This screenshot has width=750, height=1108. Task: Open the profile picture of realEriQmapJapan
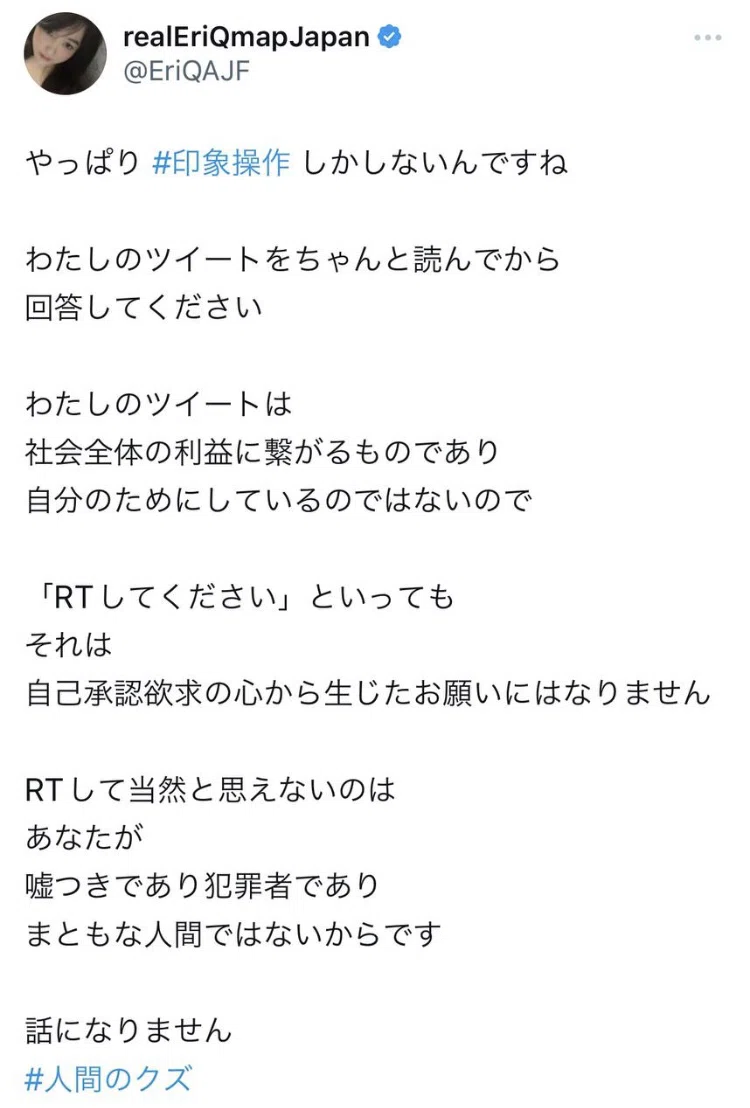[x=65, y=54]
